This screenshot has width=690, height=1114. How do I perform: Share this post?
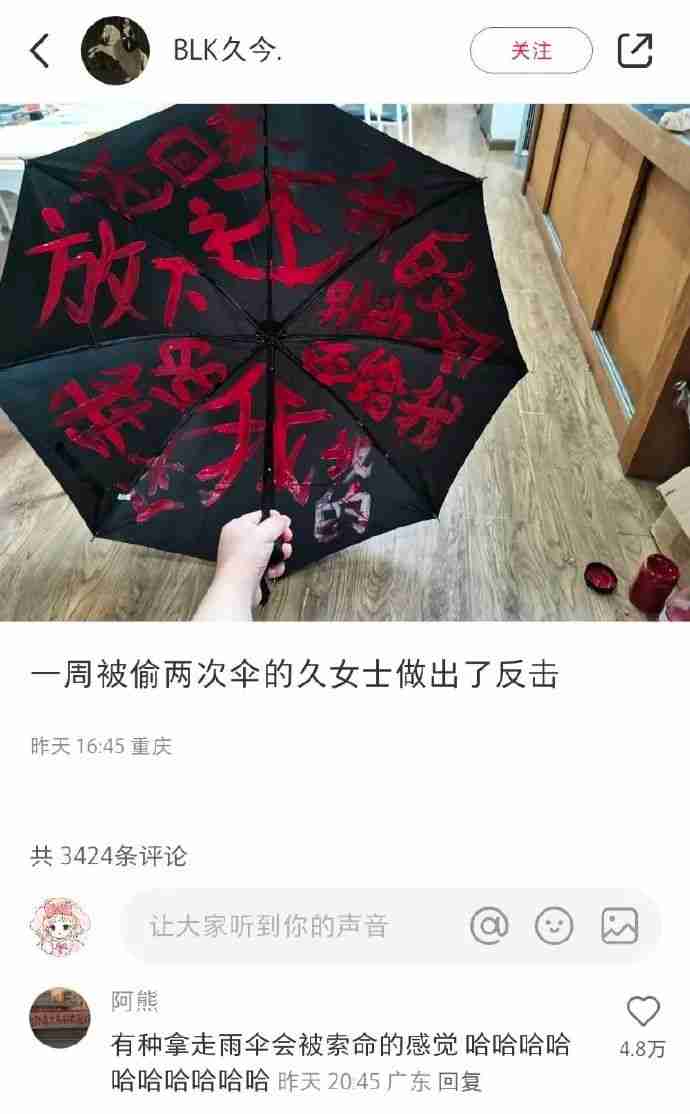tap(635, 51)
